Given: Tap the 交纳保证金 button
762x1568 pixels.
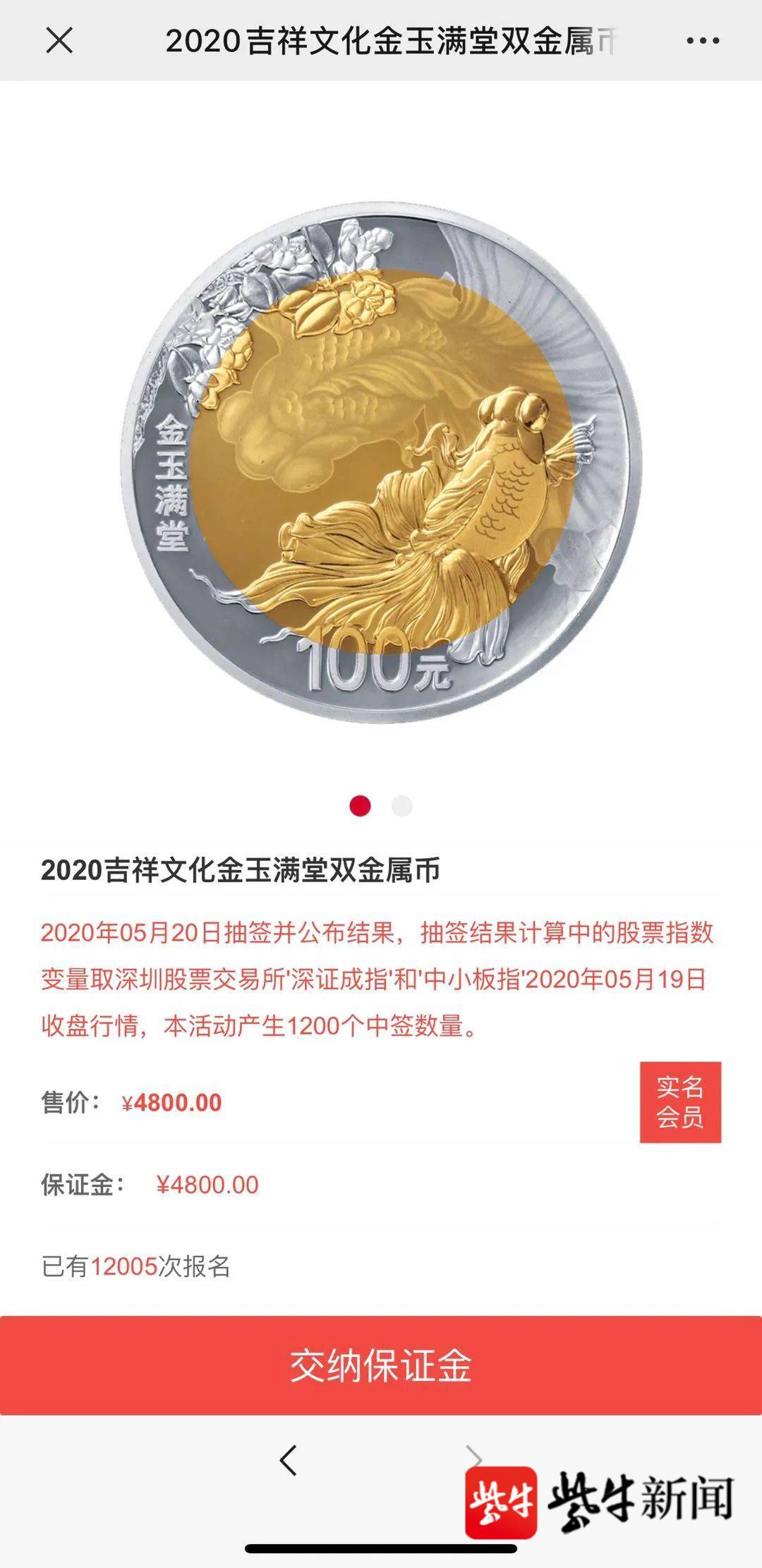Looking at the screenshot, I should [381, 1365].
